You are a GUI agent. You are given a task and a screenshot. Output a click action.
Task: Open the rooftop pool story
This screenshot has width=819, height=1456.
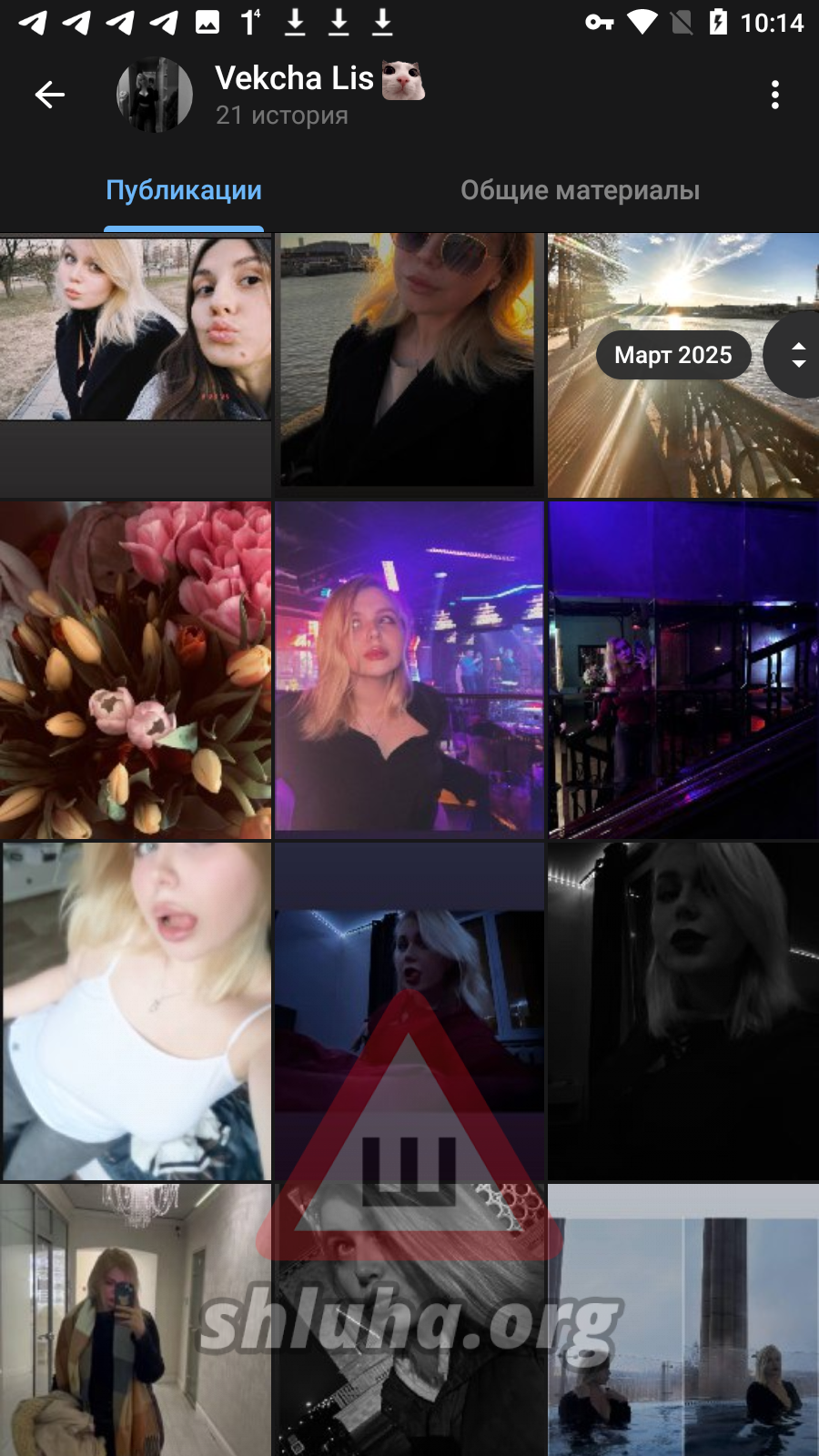tap(682, 1319)
